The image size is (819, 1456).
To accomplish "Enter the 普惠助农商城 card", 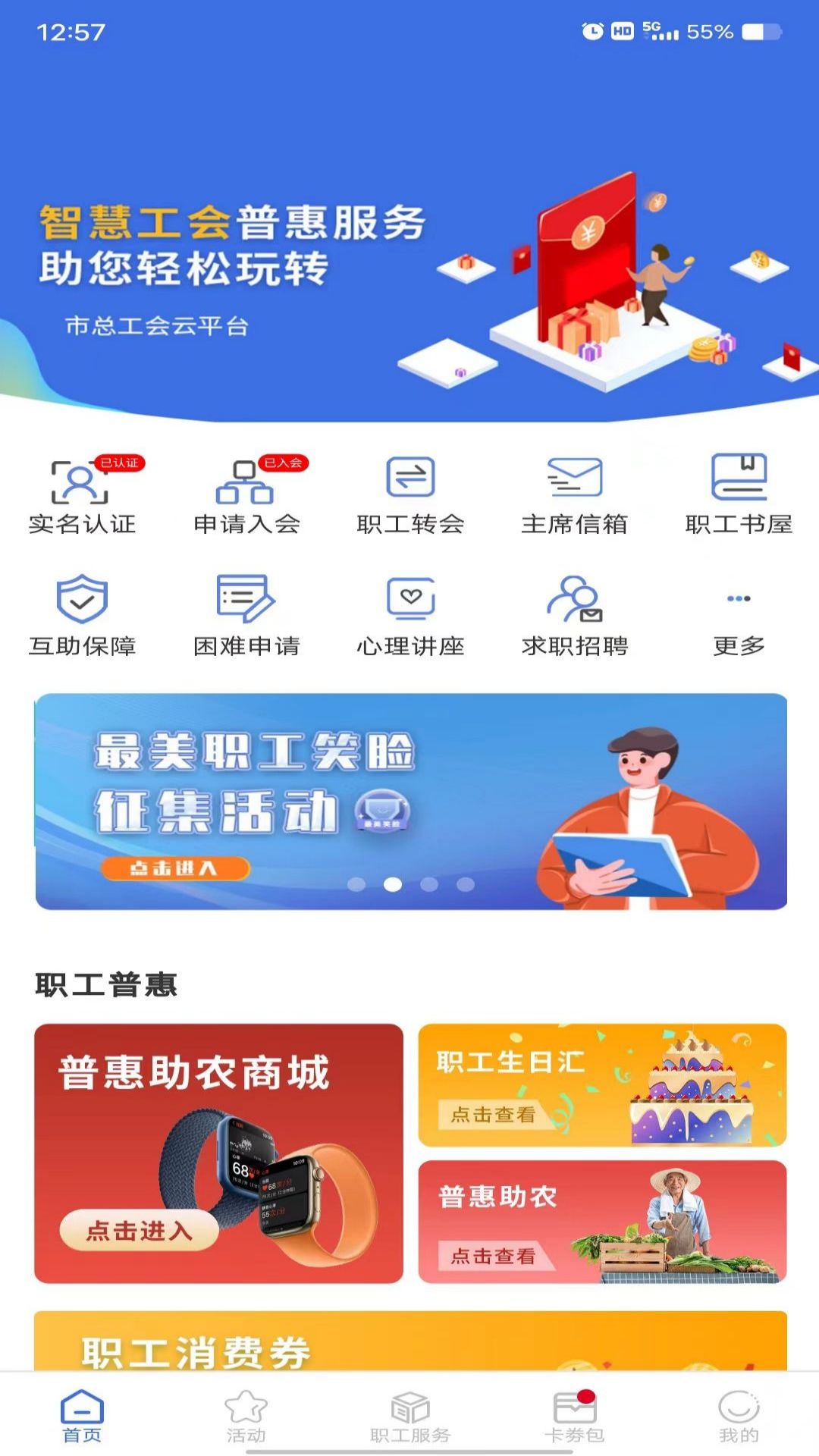I will pos(218,1153).
